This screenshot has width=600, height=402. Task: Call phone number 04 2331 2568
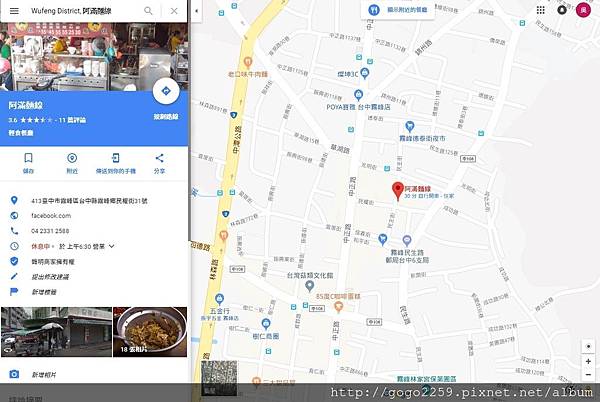pos(50,230)
